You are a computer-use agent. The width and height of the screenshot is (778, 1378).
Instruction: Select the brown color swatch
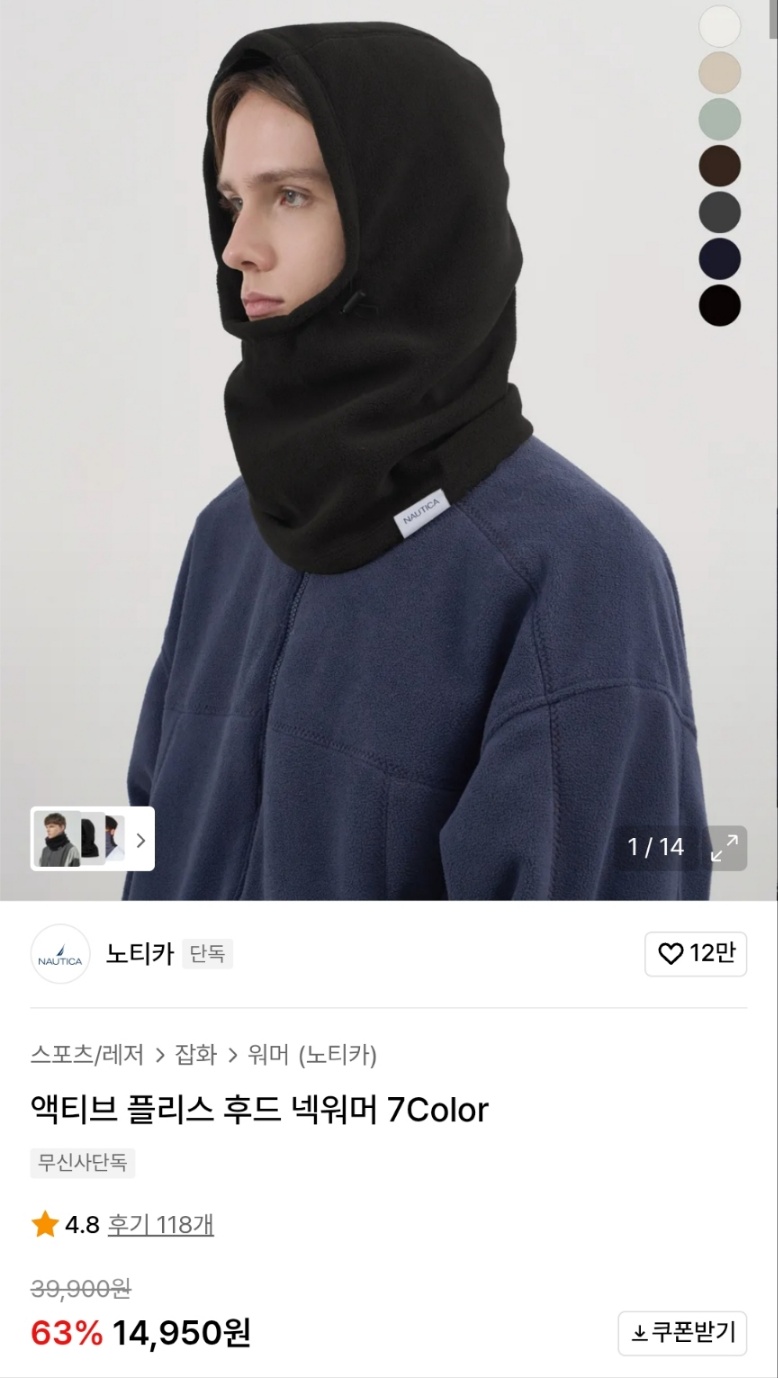pyautogui.click(x=719, y=166)
